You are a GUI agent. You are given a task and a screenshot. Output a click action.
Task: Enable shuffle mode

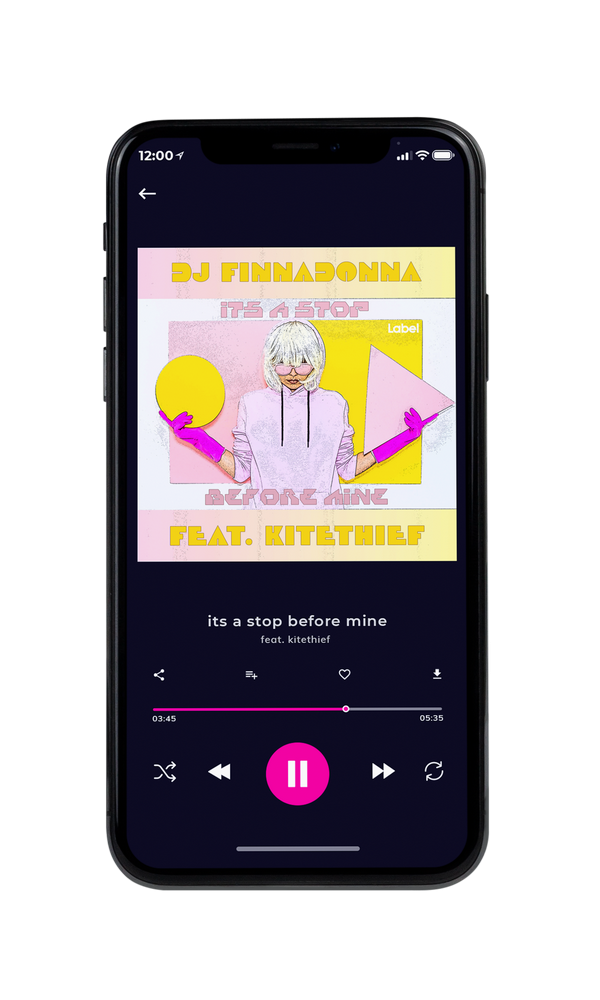point(165,772)
